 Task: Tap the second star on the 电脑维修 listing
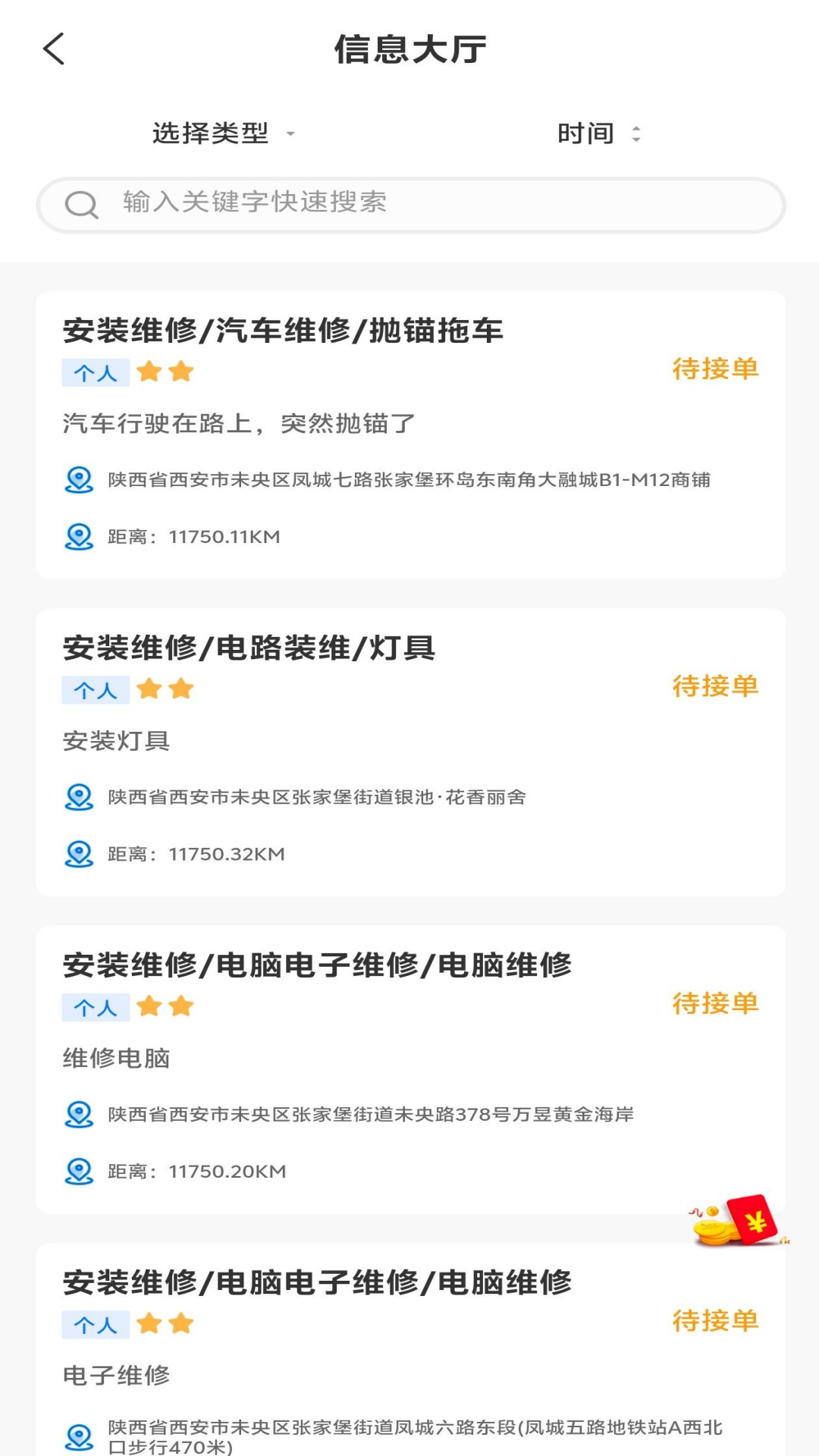coord(179,1006)
